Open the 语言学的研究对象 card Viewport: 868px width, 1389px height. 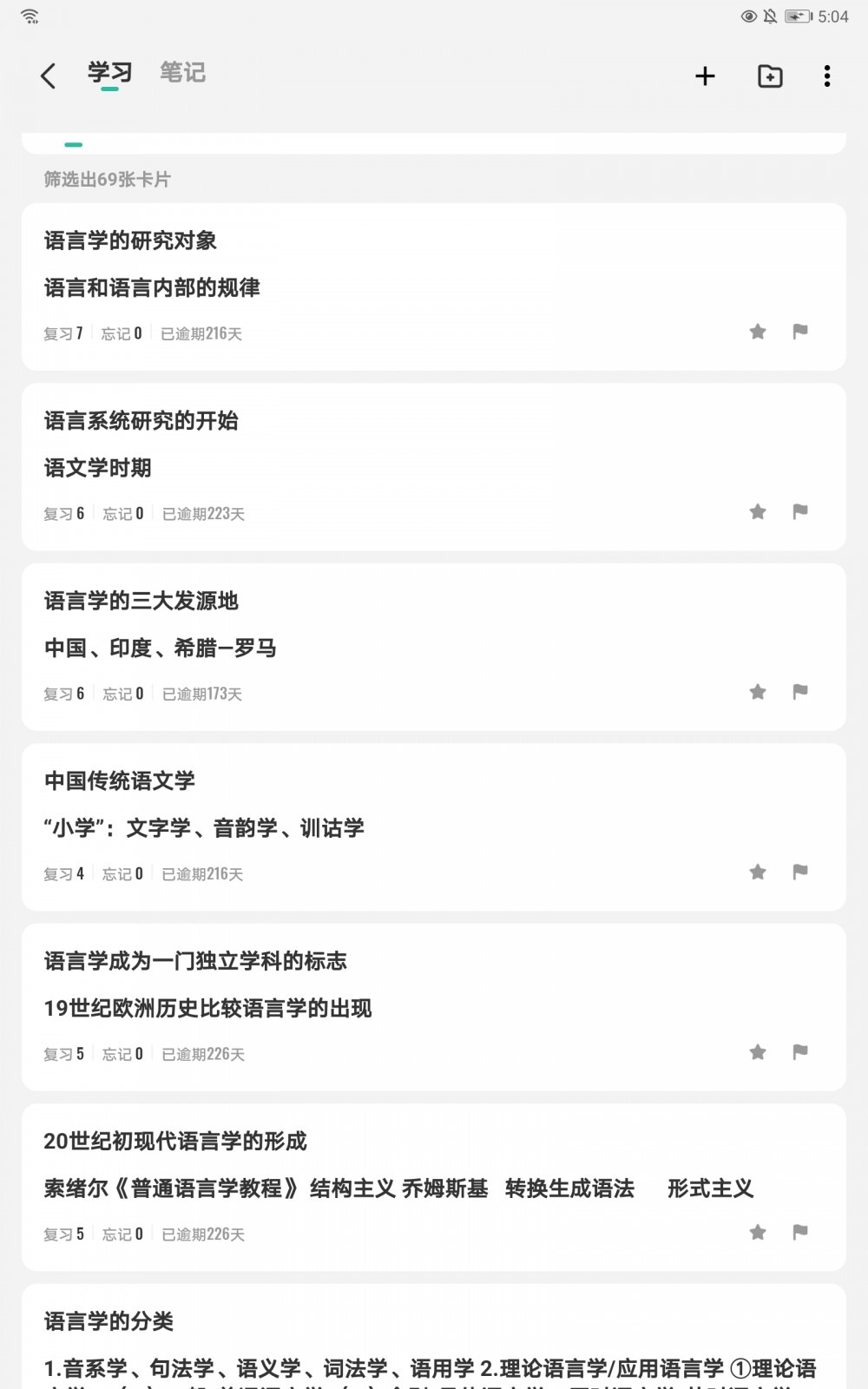(434, 286)
